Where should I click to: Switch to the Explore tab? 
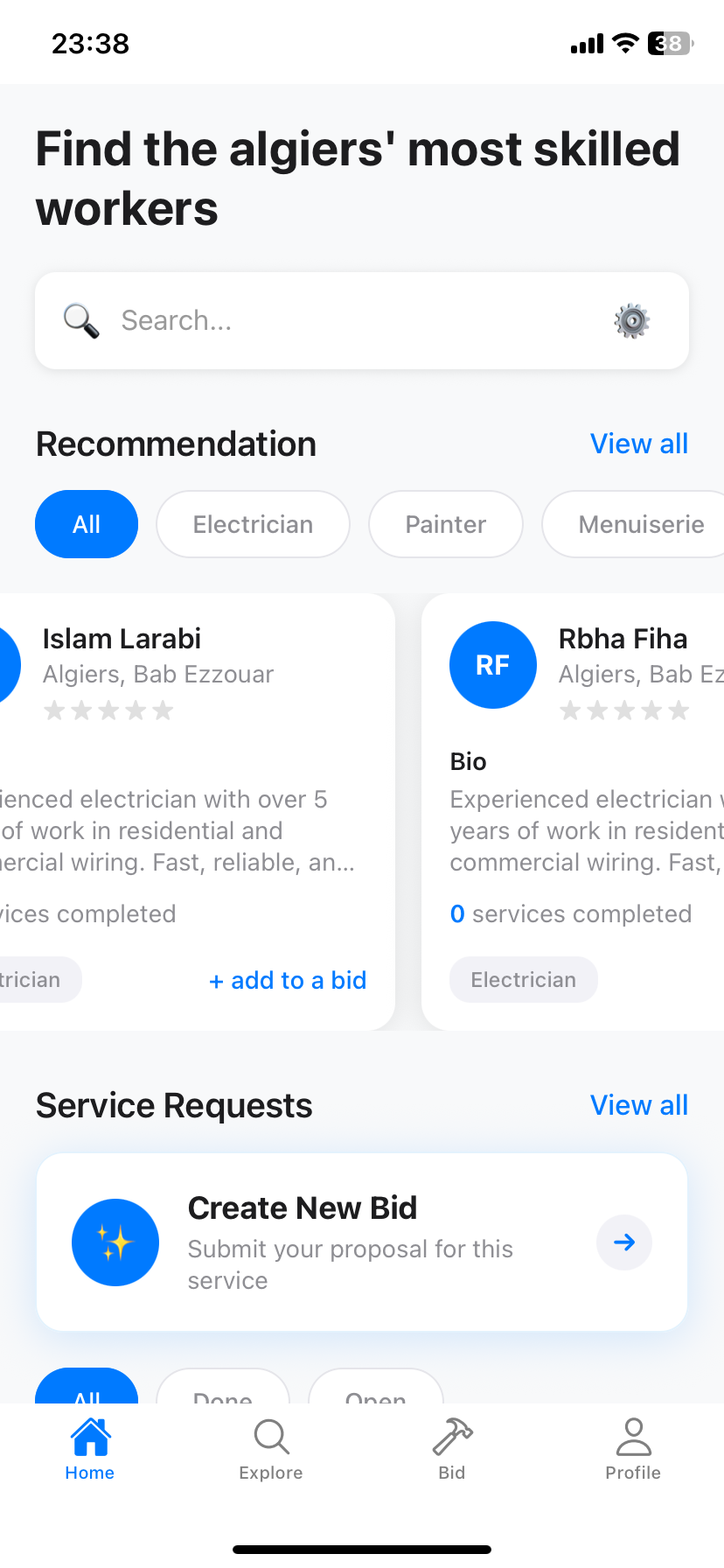pos(271,1449)
